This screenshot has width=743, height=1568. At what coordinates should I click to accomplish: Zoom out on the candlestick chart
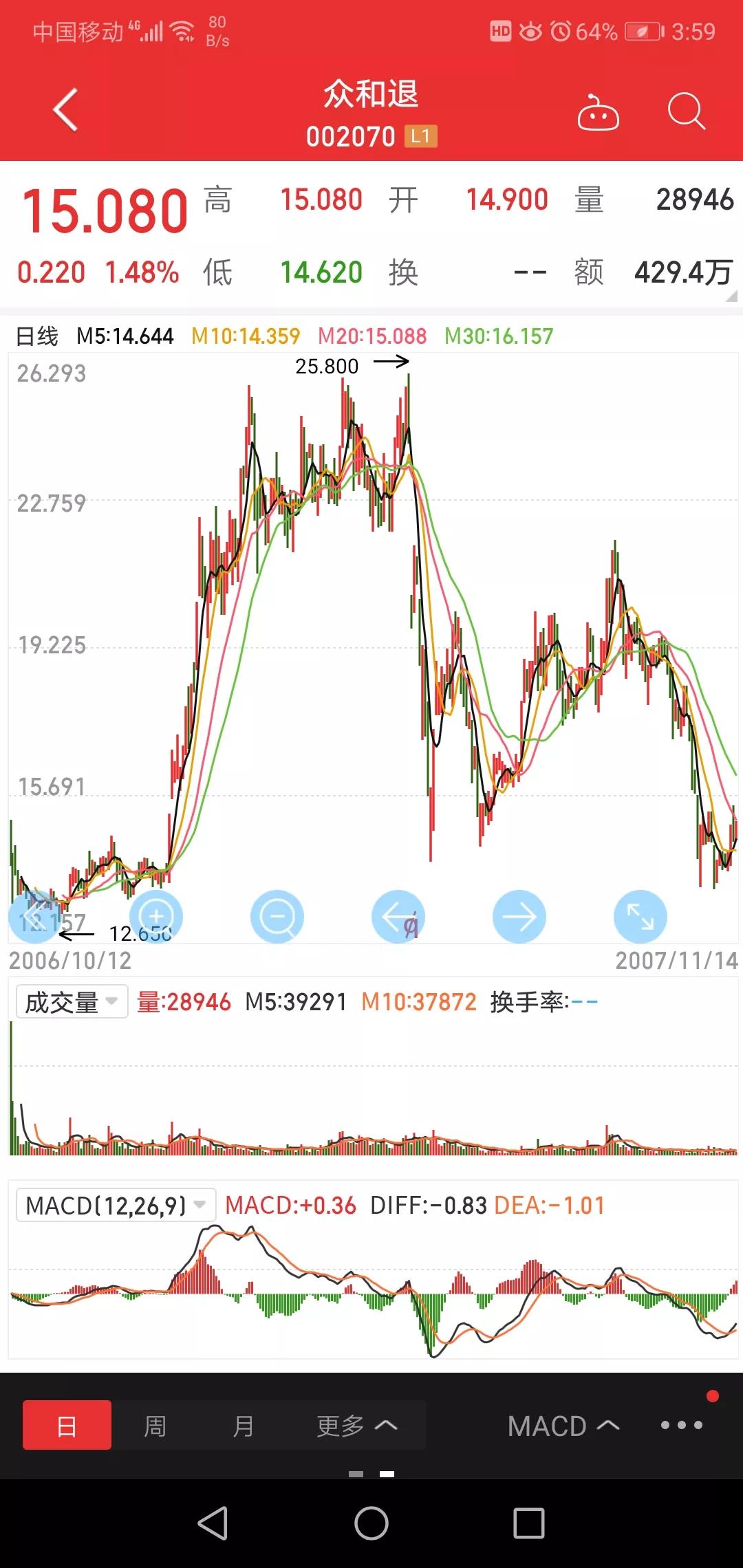pyautogui.click(x=277, y=916)
